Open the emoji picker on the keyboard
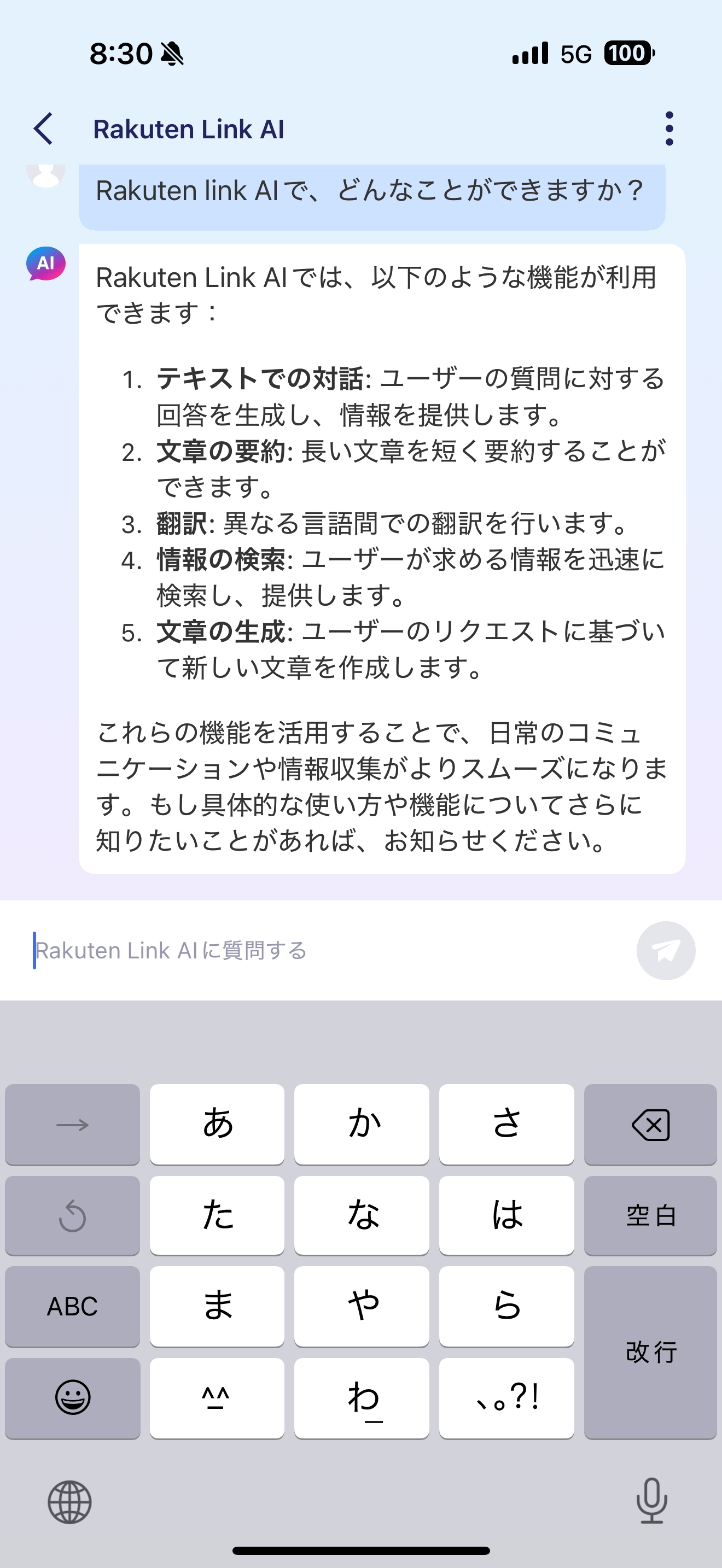This screenshot has height=1568, width=722. 72,1398
